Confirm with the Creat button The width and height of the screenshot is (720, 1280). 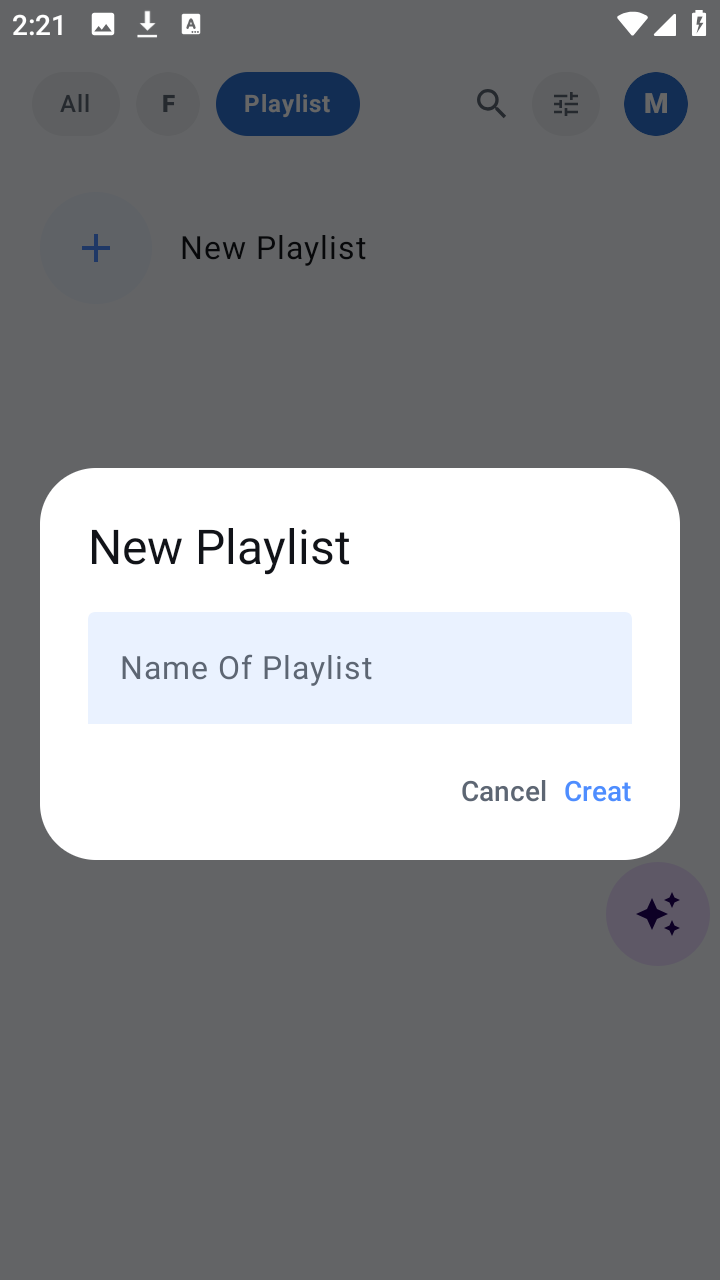598,791
